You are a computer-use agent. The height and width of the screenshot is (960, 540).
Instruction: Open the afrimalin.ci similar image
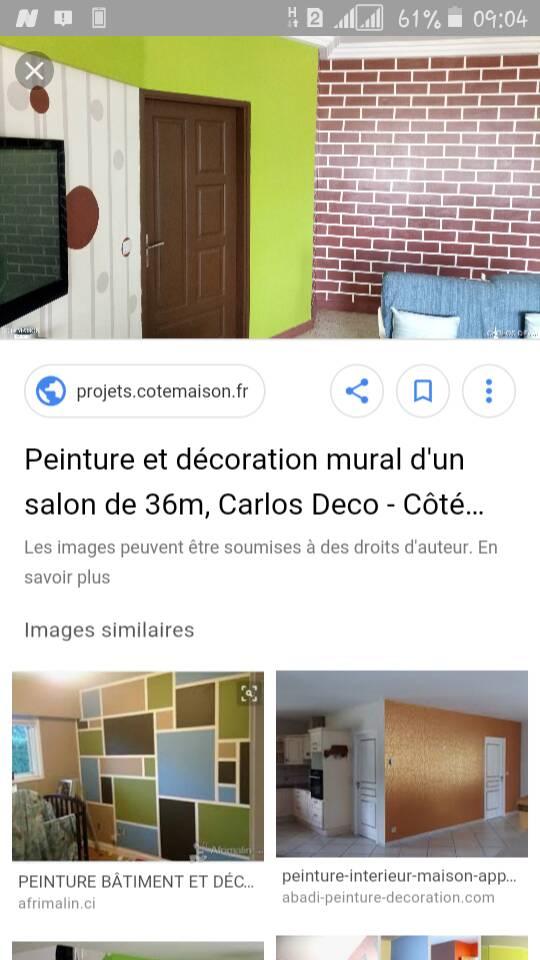click(138, 766)
